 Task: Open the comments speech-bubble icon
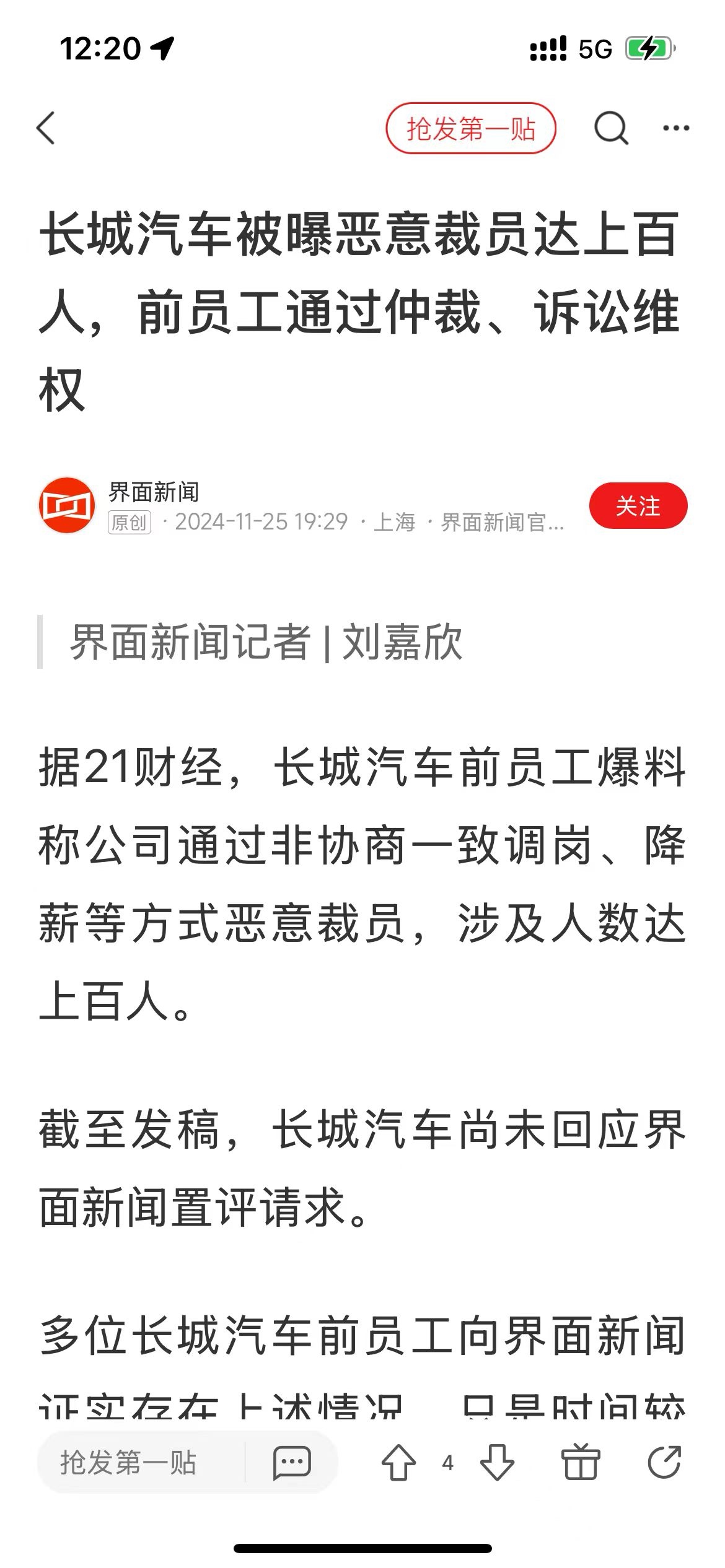[x=292, y=1462]
